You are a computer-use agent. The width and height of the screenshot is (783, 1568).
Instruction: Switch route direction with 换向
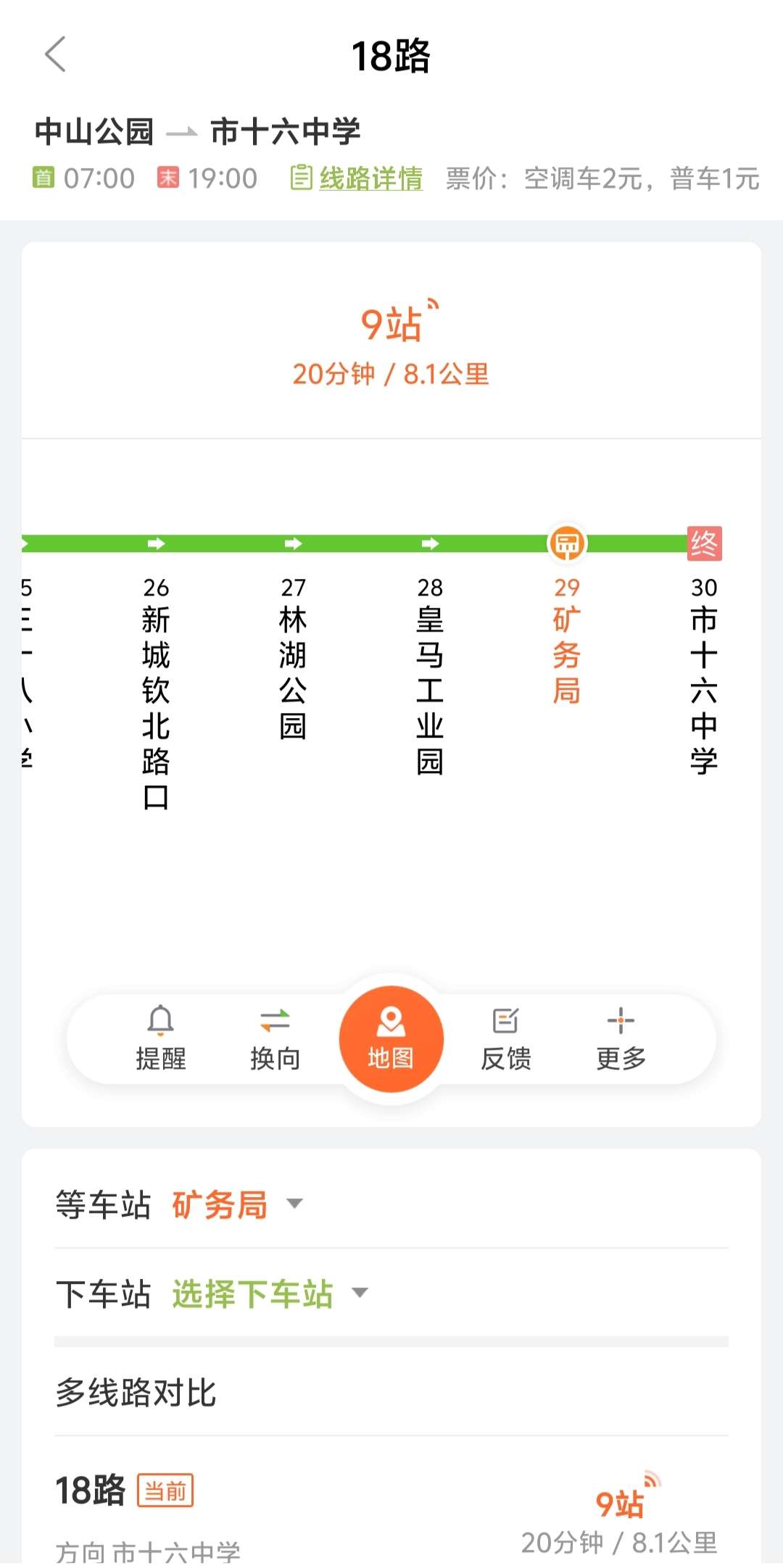pos(275,1039)
